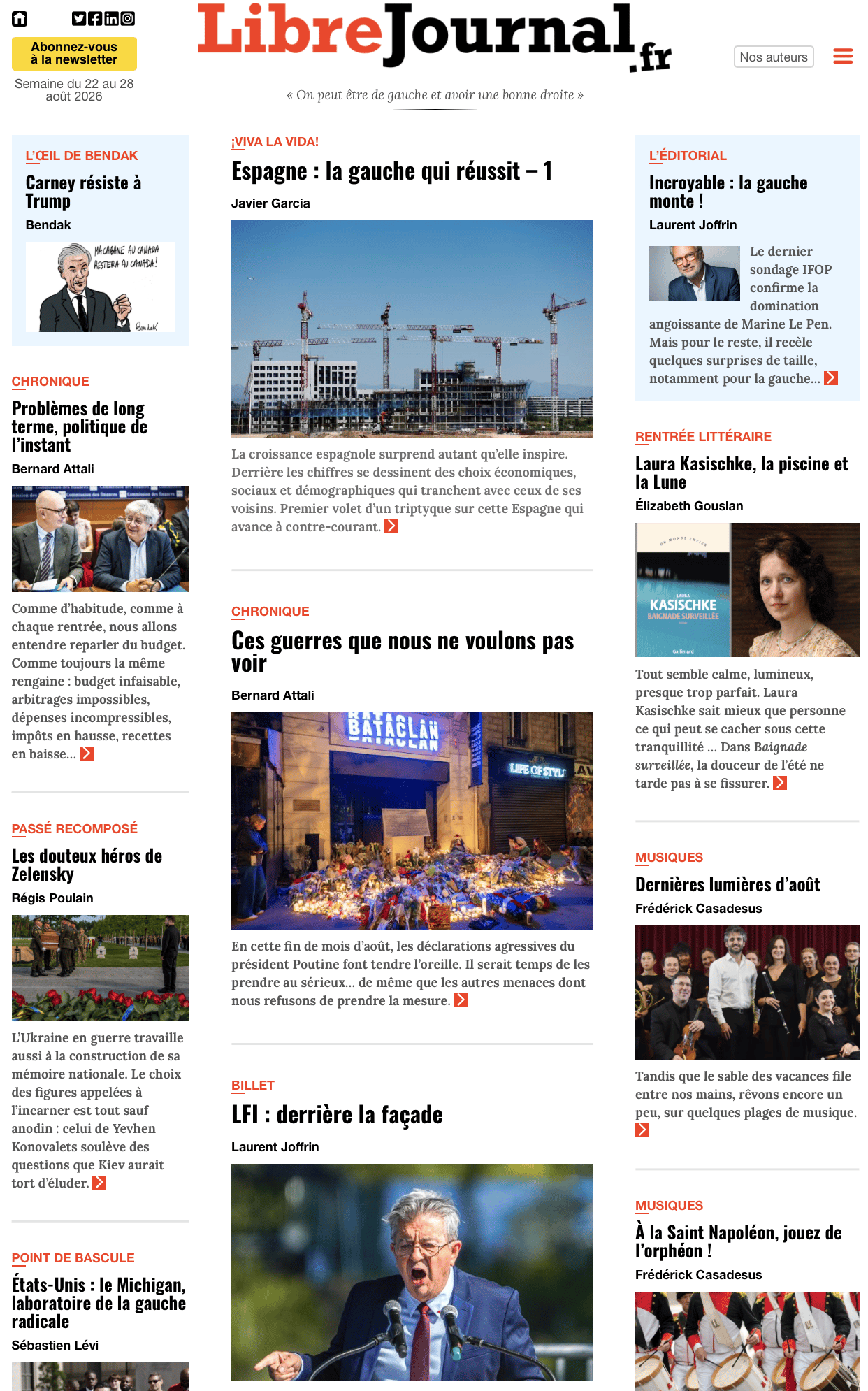This screenshot has width=868, height=1391.
Task: Open Problèmes de long terme, politique de l'instant
Action: (80, 426)
